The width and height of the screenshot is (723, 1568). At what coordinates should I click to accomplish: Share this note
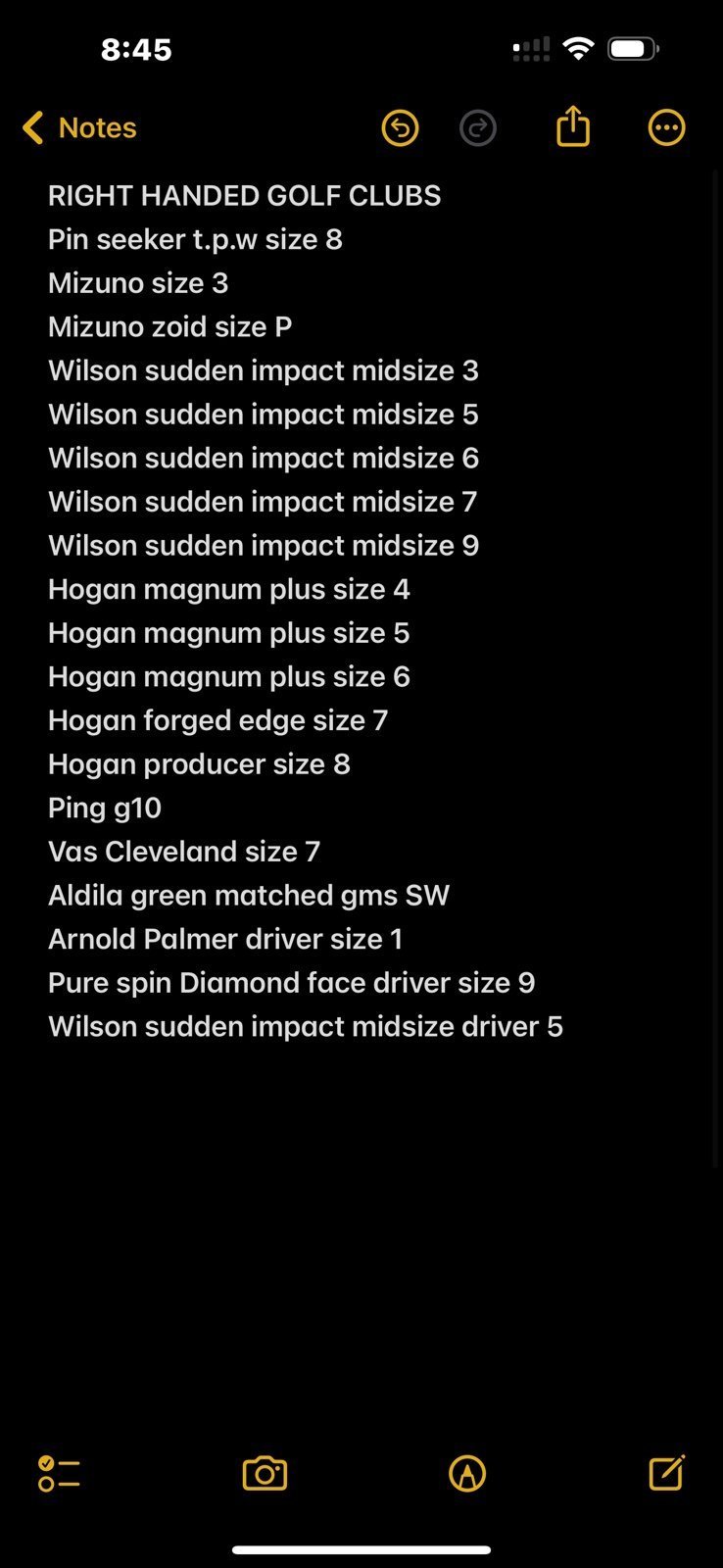tap(573, 126)
